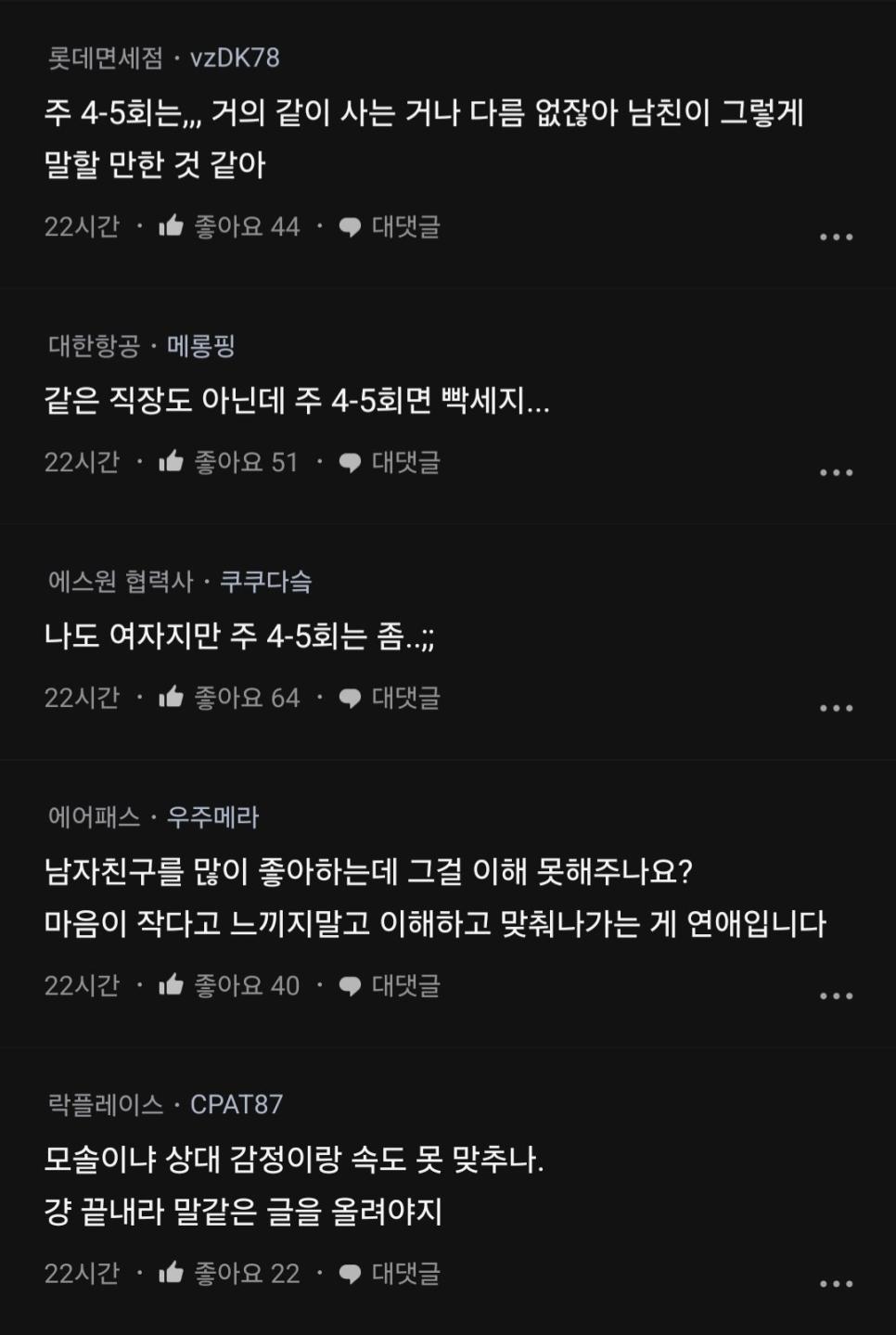The width and height of the screenshot is (896, 1335).
Task: Reply to 우주메라's comment
Action: (x=390, y=985)
